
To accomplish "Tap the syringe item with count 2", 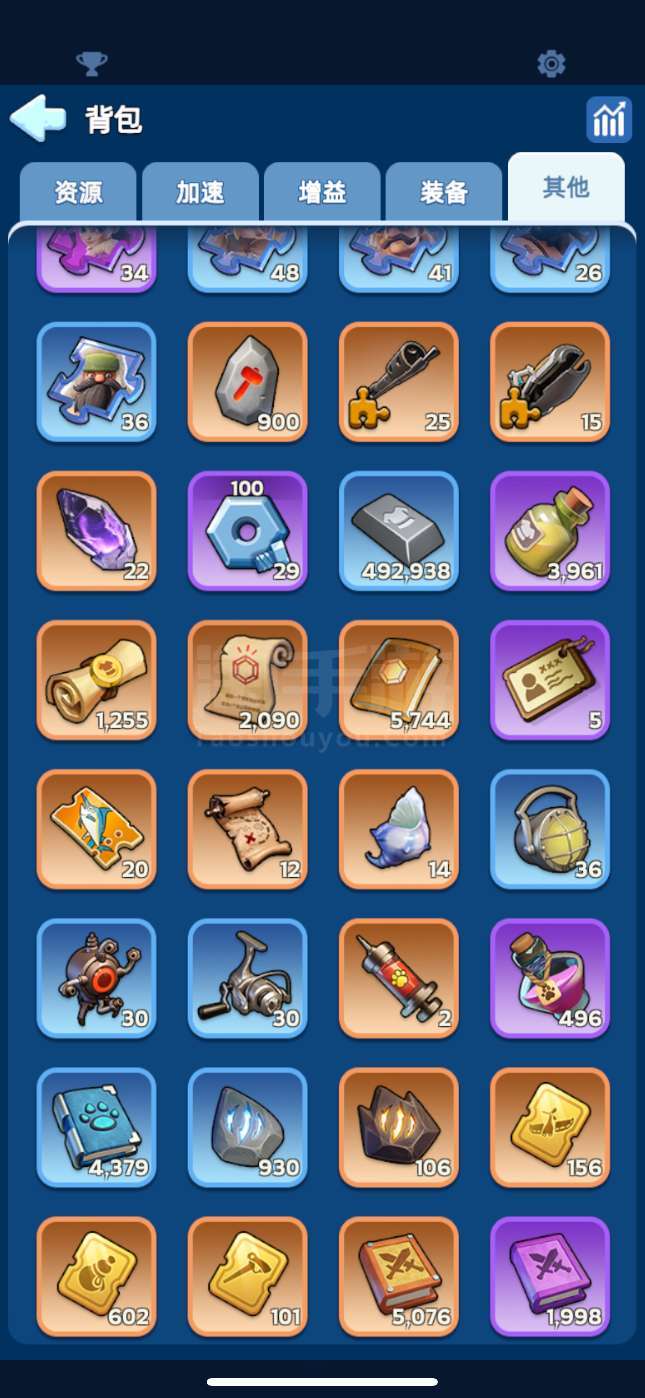I will 399,978.
